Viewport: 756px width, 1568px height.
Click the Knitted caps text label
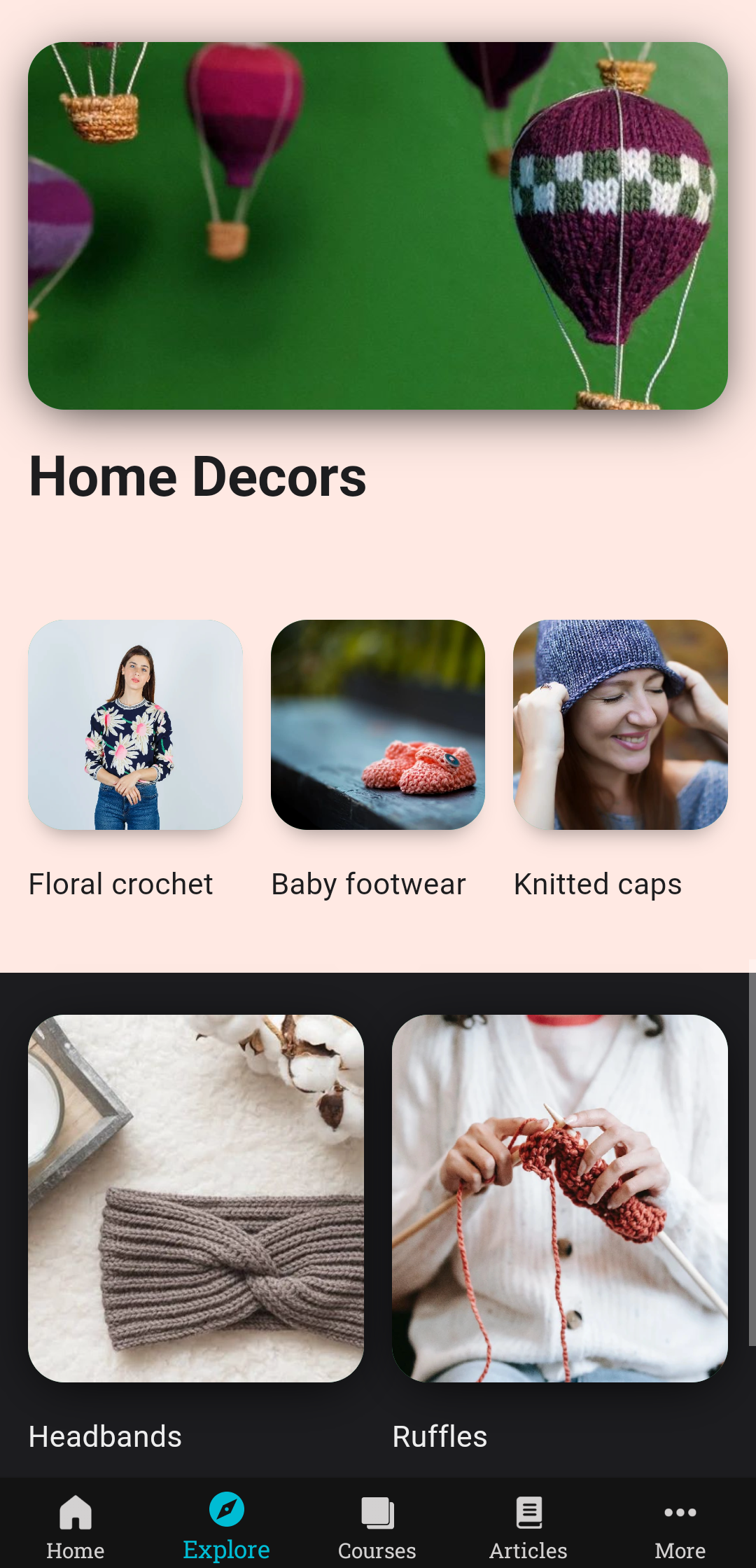pyautogui.click(x=597, y=883)
